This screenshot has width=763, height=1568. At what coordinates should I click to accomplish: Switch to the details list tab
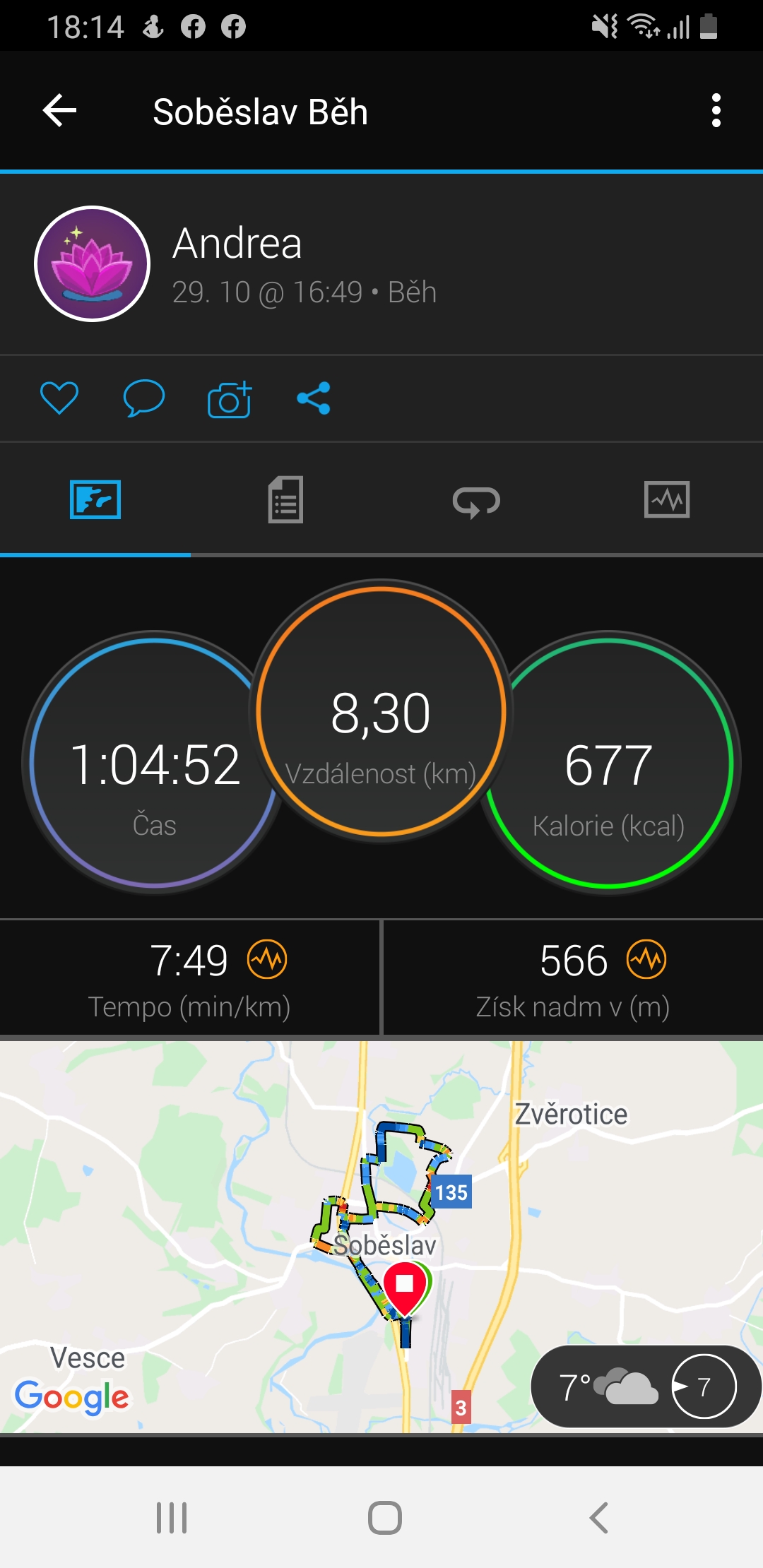285,499
